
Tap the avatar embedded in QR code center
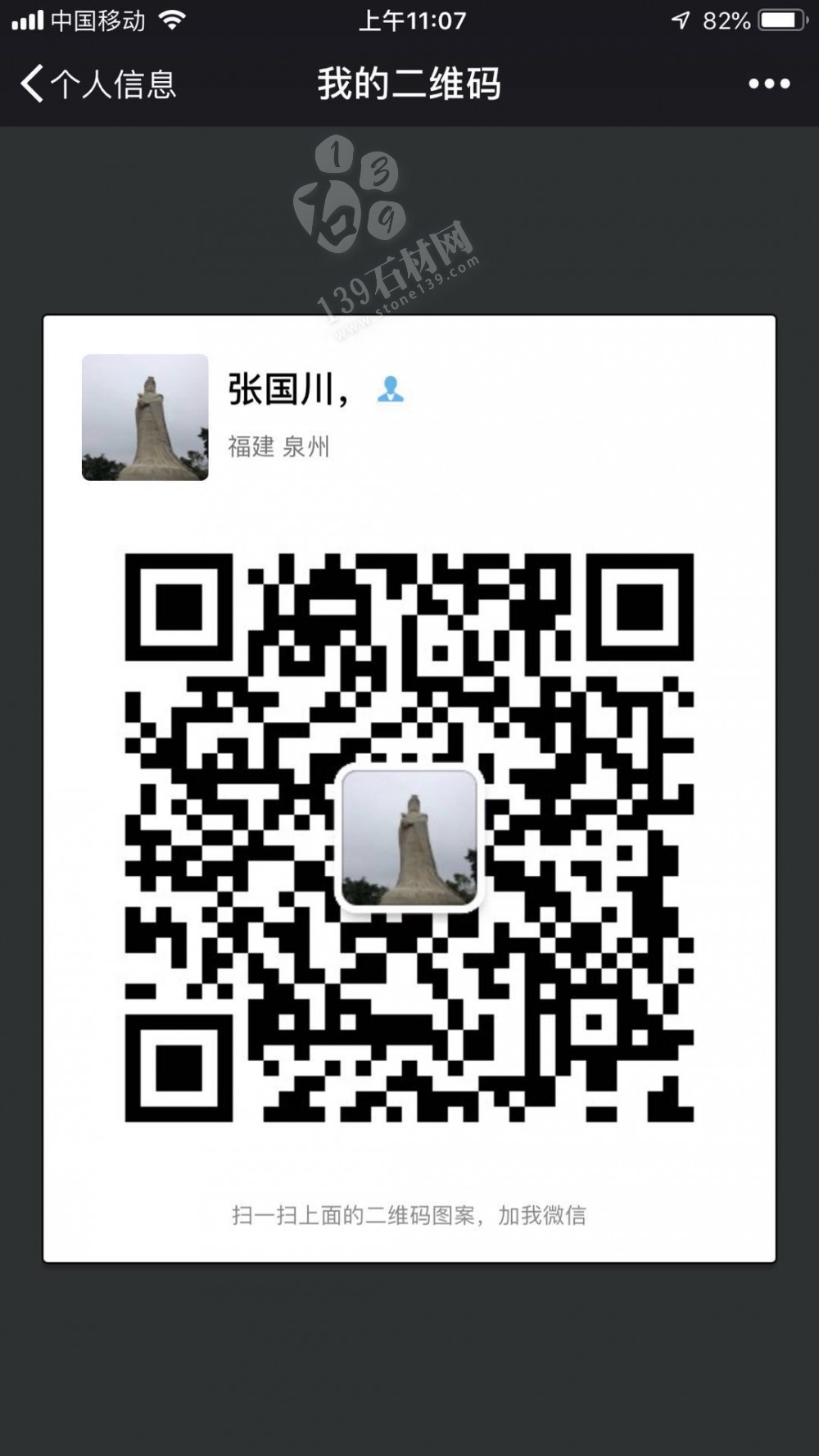click(x=410, y=839)
